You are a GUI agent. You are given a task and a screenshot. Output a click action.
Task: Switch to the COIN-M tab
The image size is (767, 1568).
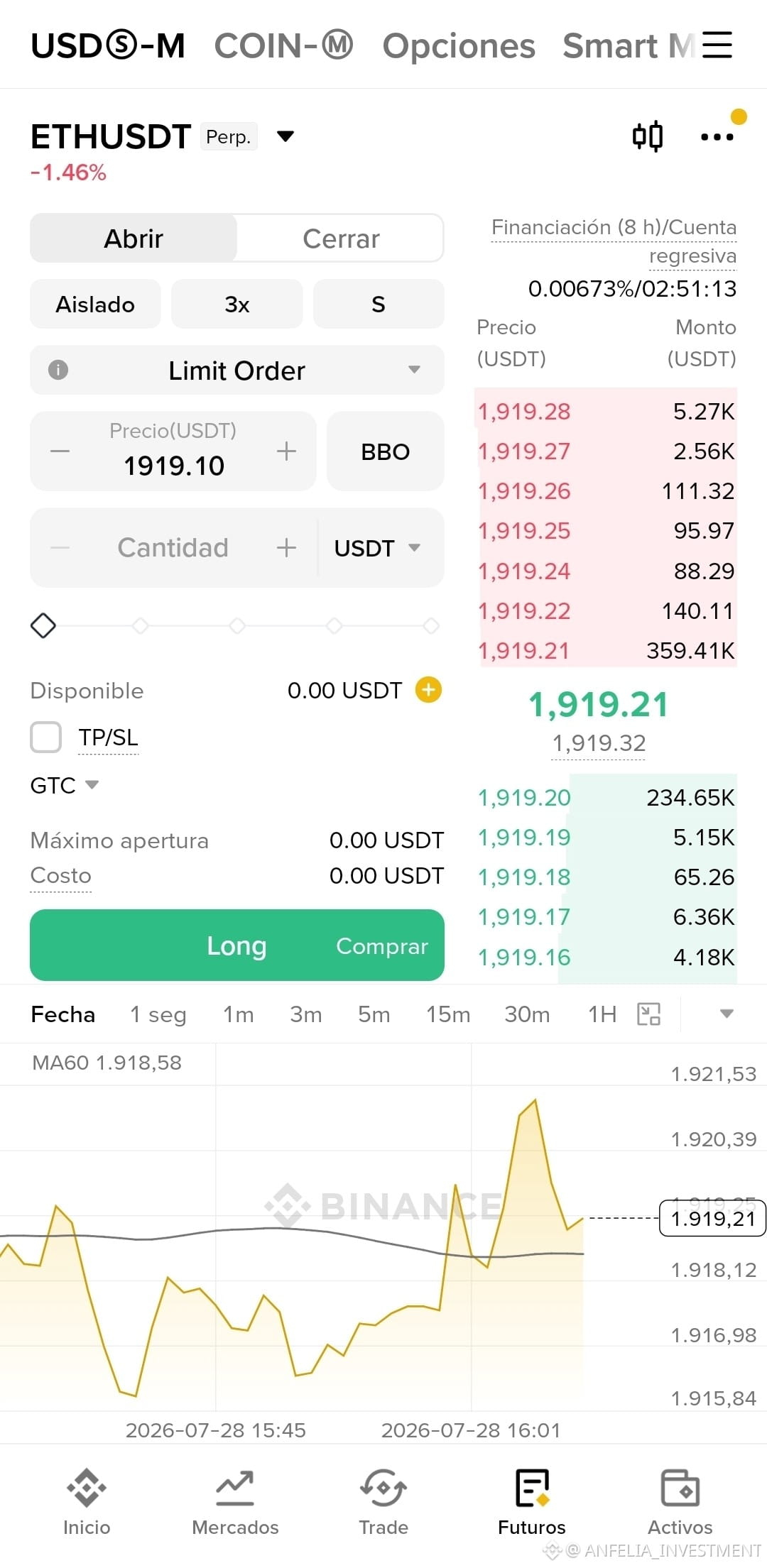coord(283,45)
